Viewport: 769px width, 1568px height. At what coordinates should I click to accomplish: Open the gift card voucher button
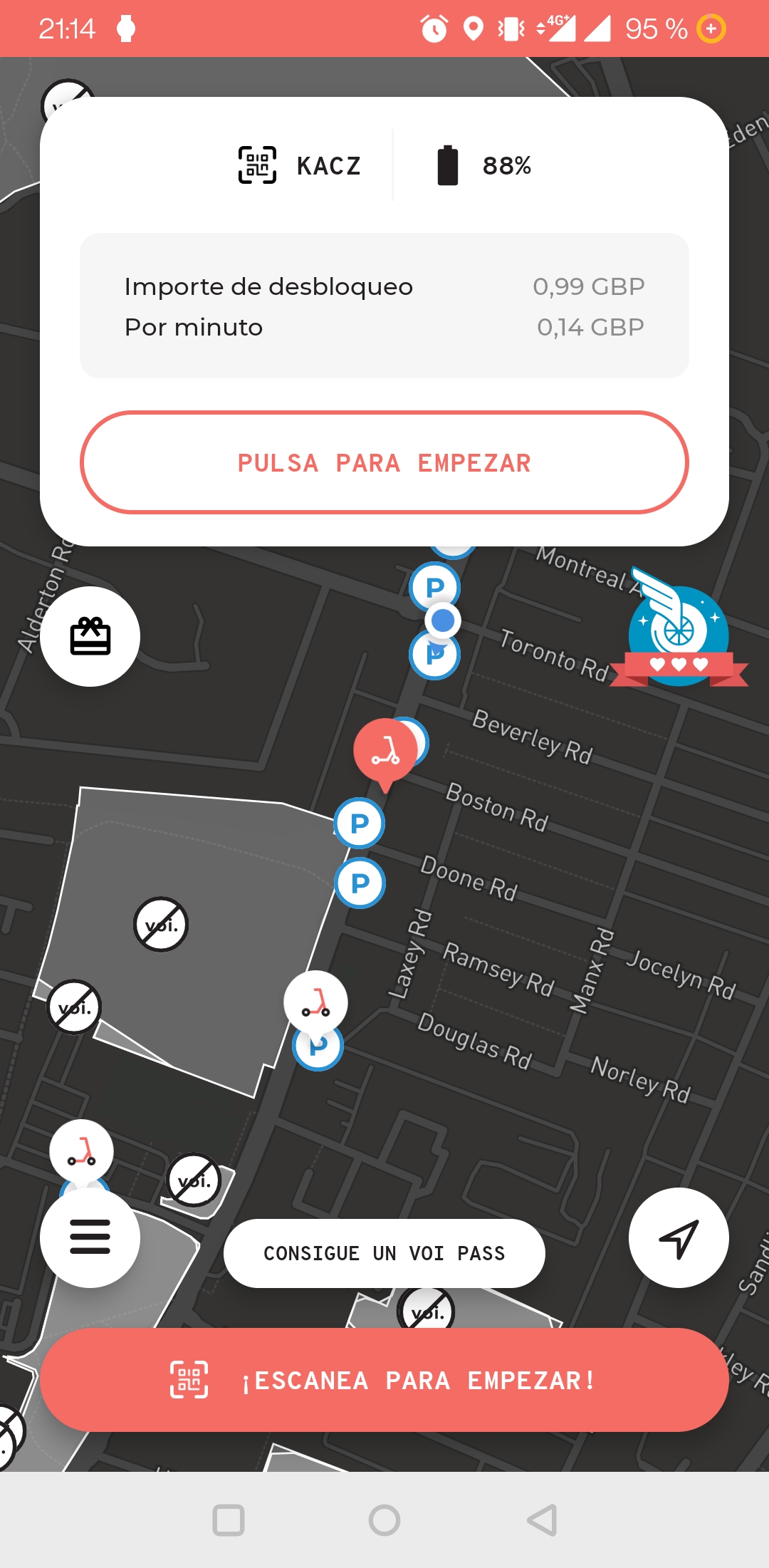pyautogui.click(x=90, y=636)
